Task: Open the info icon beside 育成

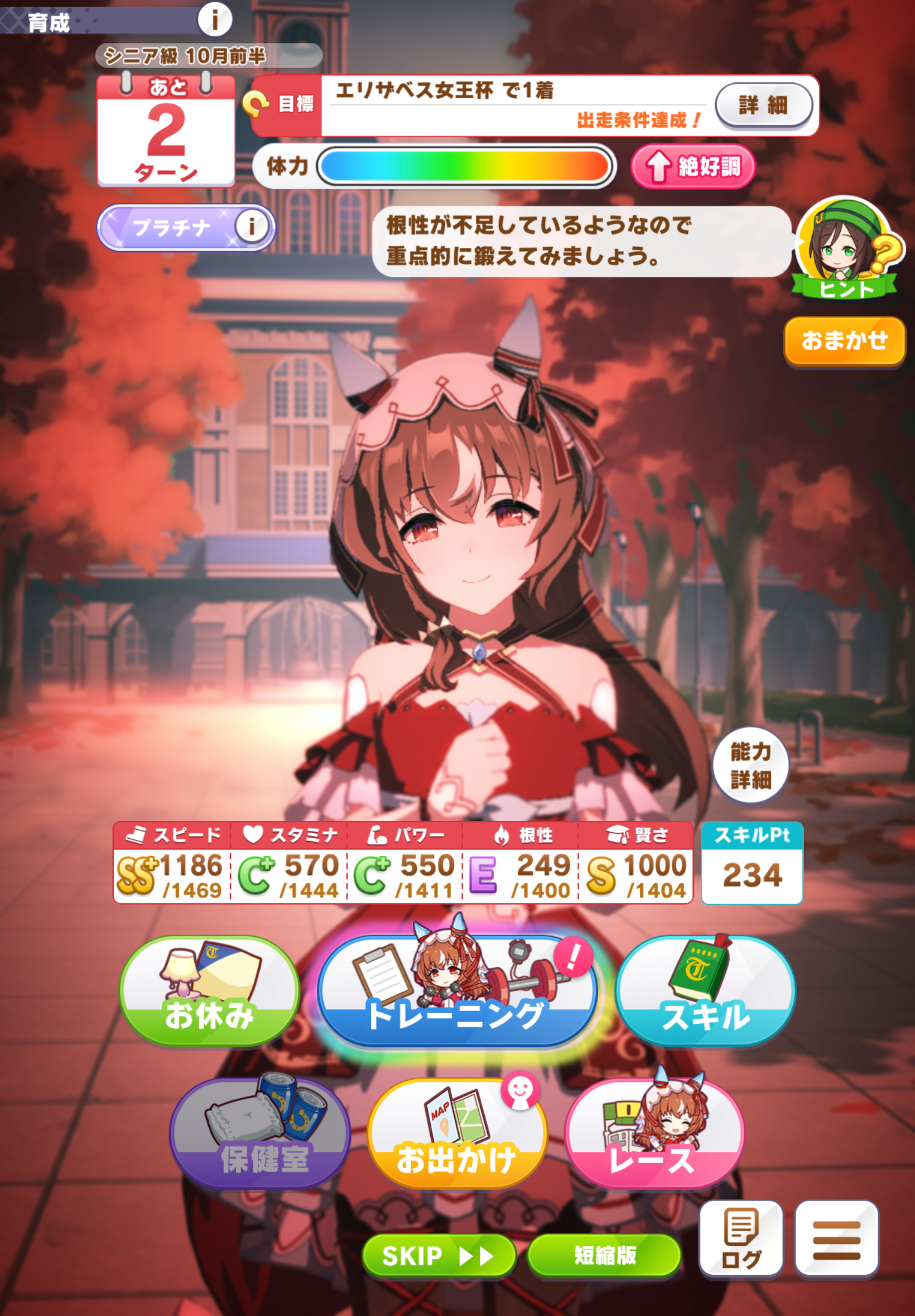Action: coord(214,20)
